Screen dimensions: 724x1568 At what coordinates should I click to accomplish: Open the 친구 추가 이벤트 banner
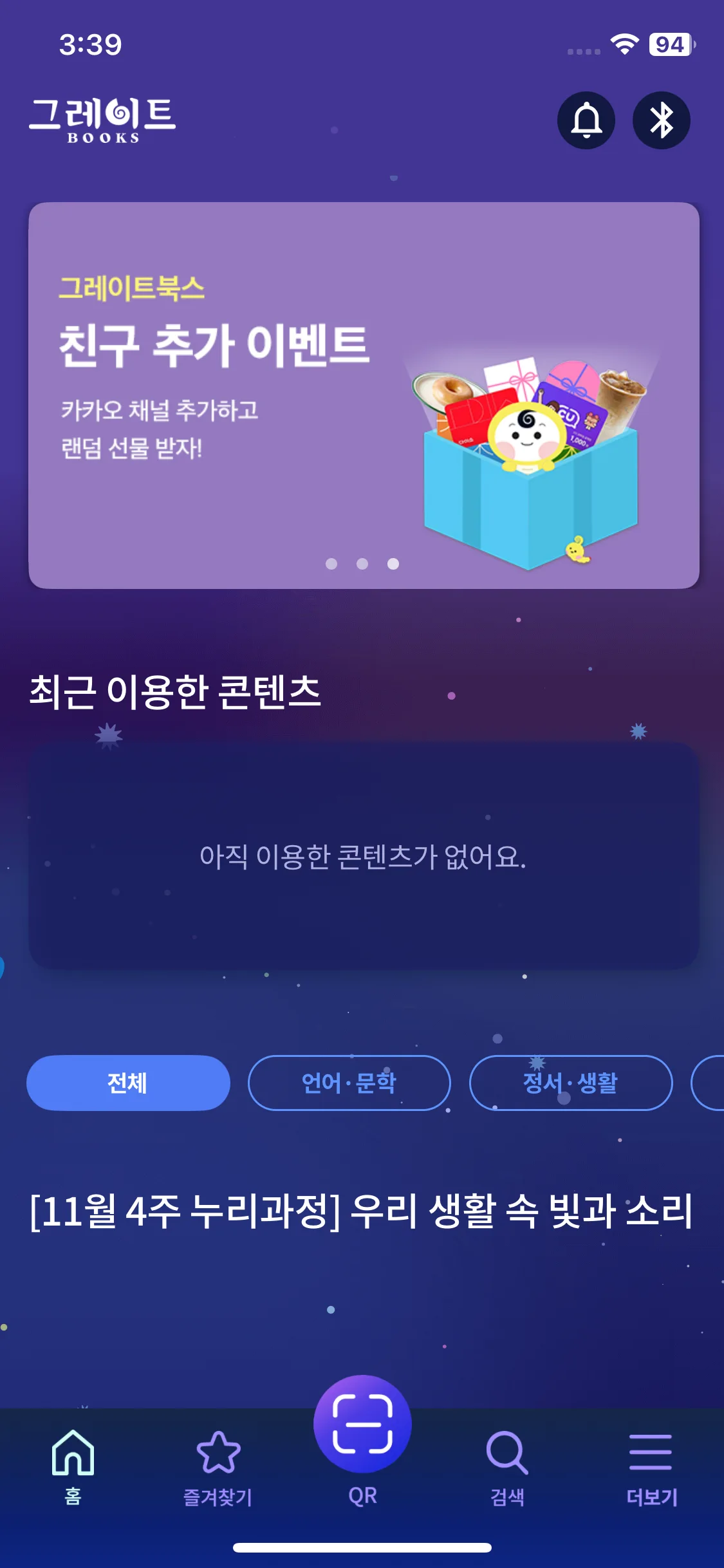[362, 393]
